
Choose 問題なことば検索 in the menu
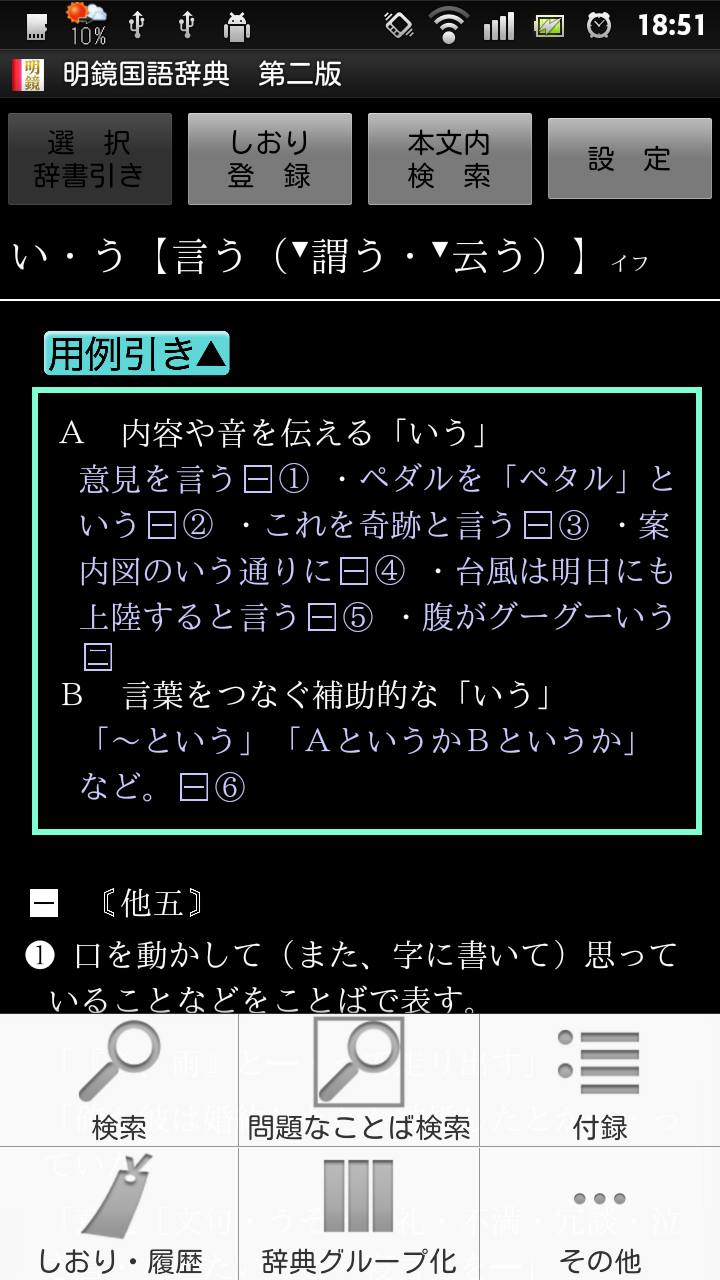(359, 1081)
